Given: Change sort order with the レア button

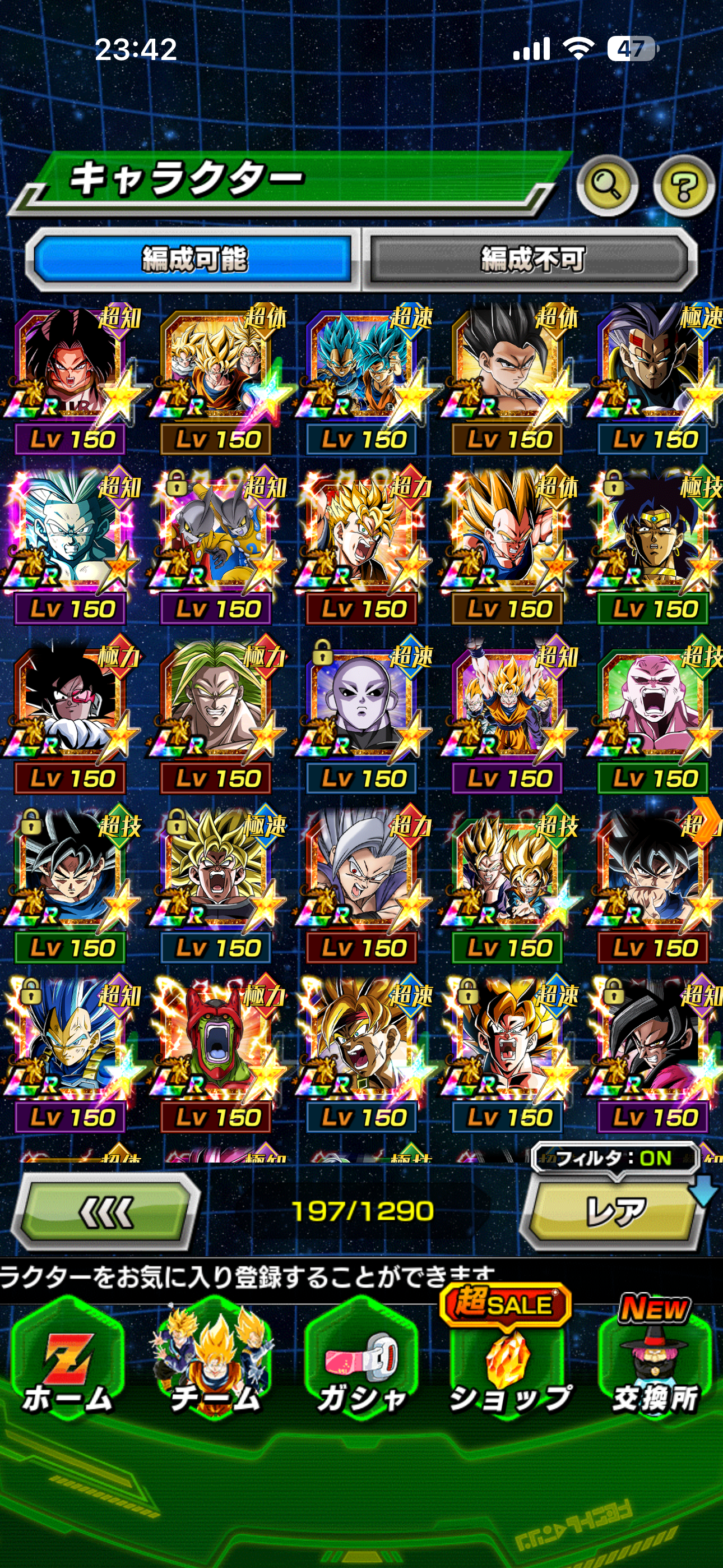Looking at the screenshot, I should (x=615, y=1211).
